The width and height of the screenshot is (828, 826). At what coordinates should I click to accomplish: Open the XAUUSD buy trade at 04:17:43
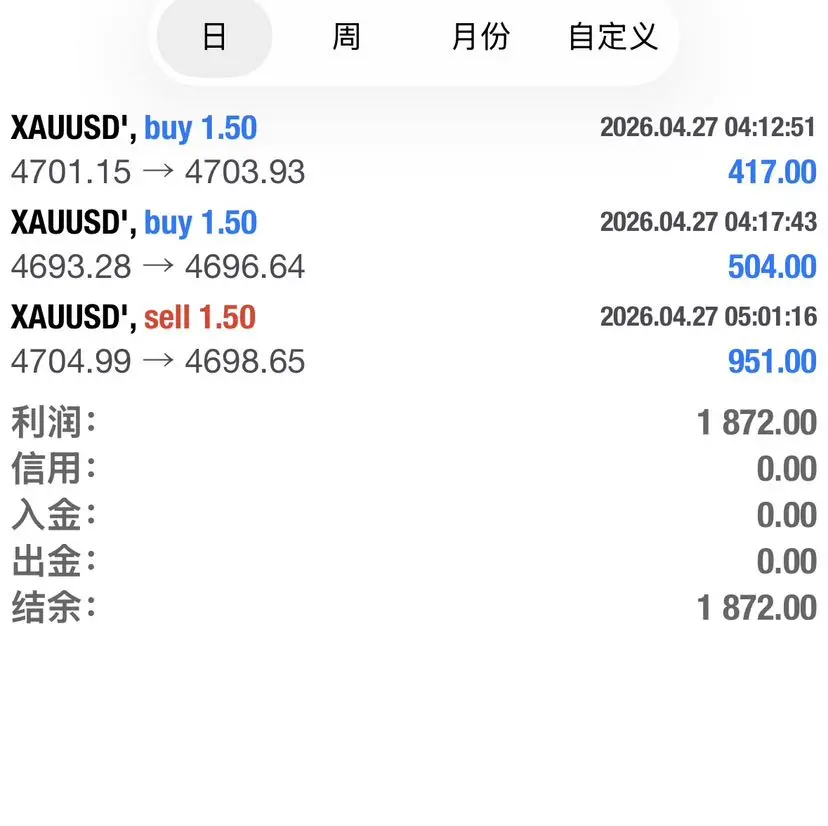point(413,245)
